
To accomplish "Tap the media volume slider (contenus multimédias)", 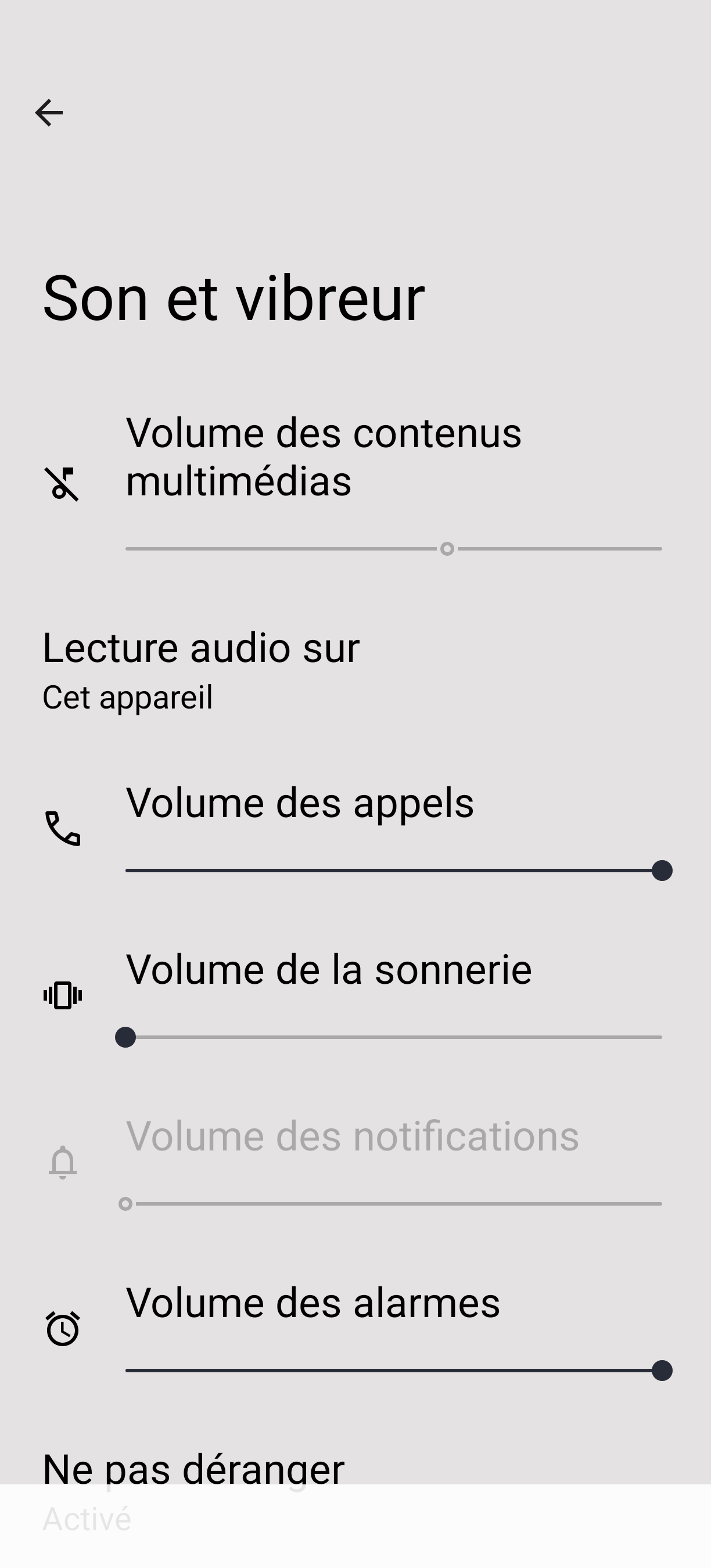I will [x=393, y=548].
